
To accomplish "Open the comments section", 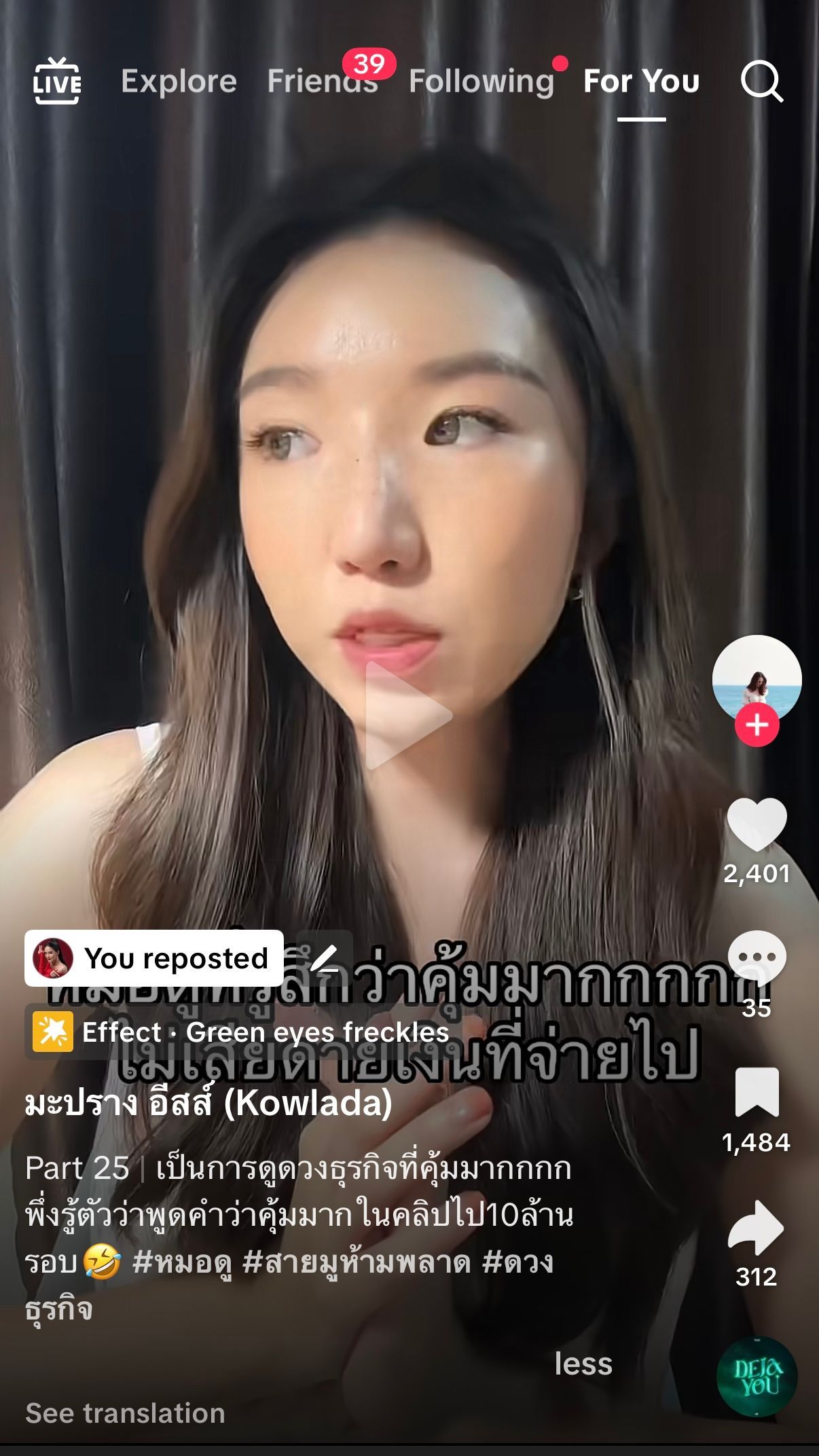I will coord(757,958).
